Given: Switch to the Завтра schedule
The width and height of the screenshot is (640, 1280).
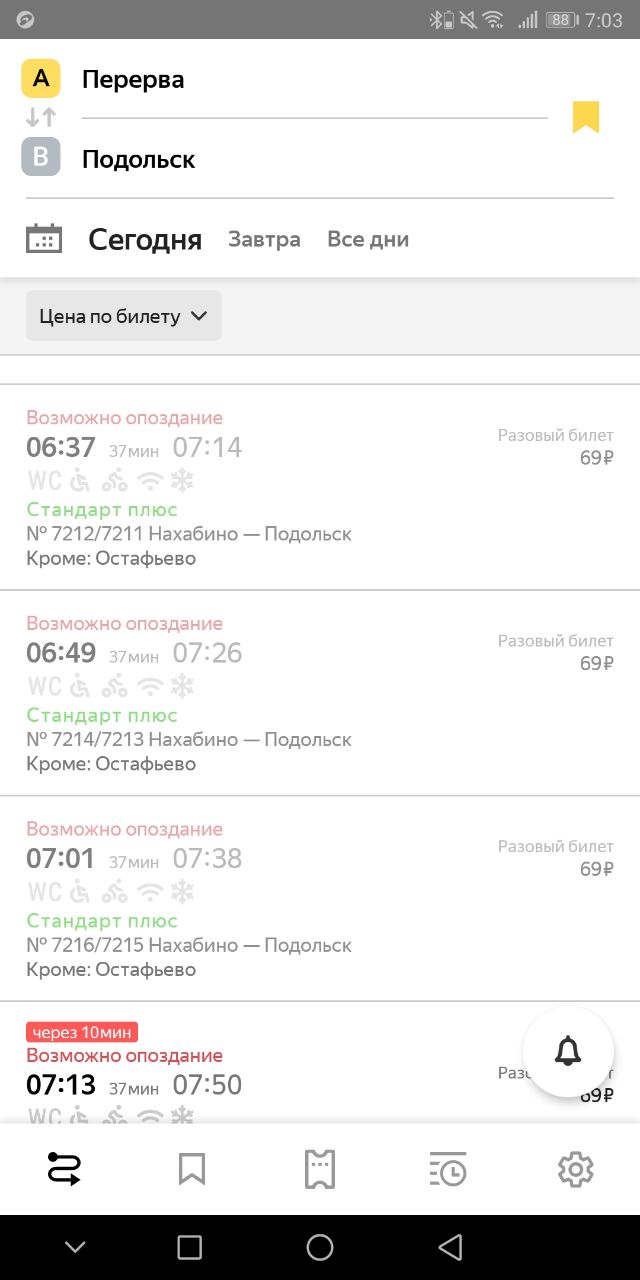Looking at the screenshot, I should coord(264,240).
